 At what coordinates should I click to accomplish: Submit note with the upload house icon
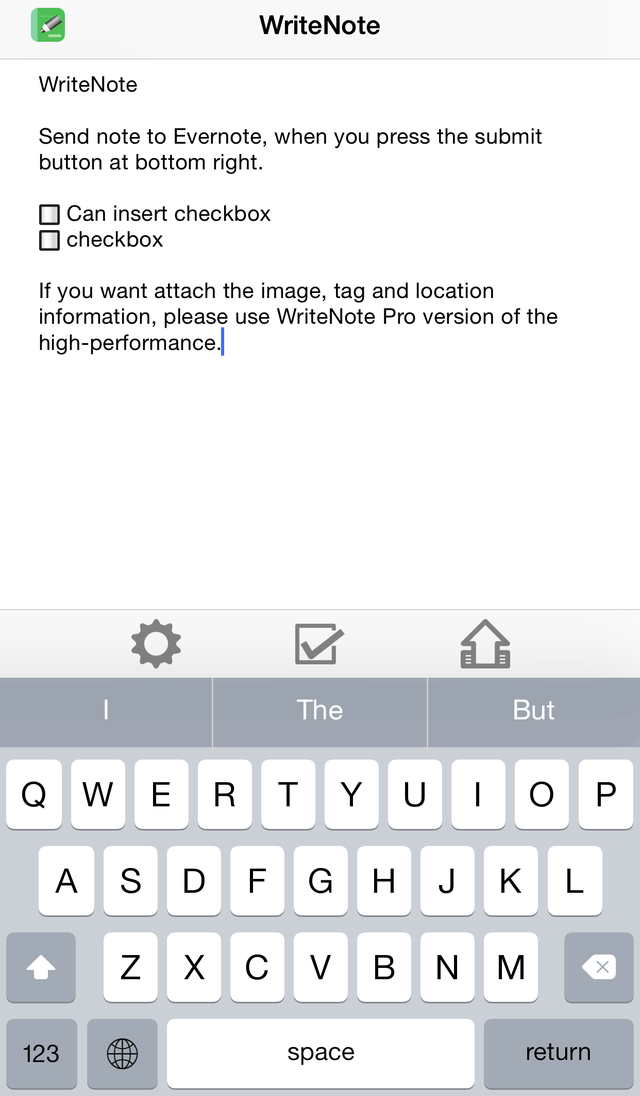coord(485,644)
